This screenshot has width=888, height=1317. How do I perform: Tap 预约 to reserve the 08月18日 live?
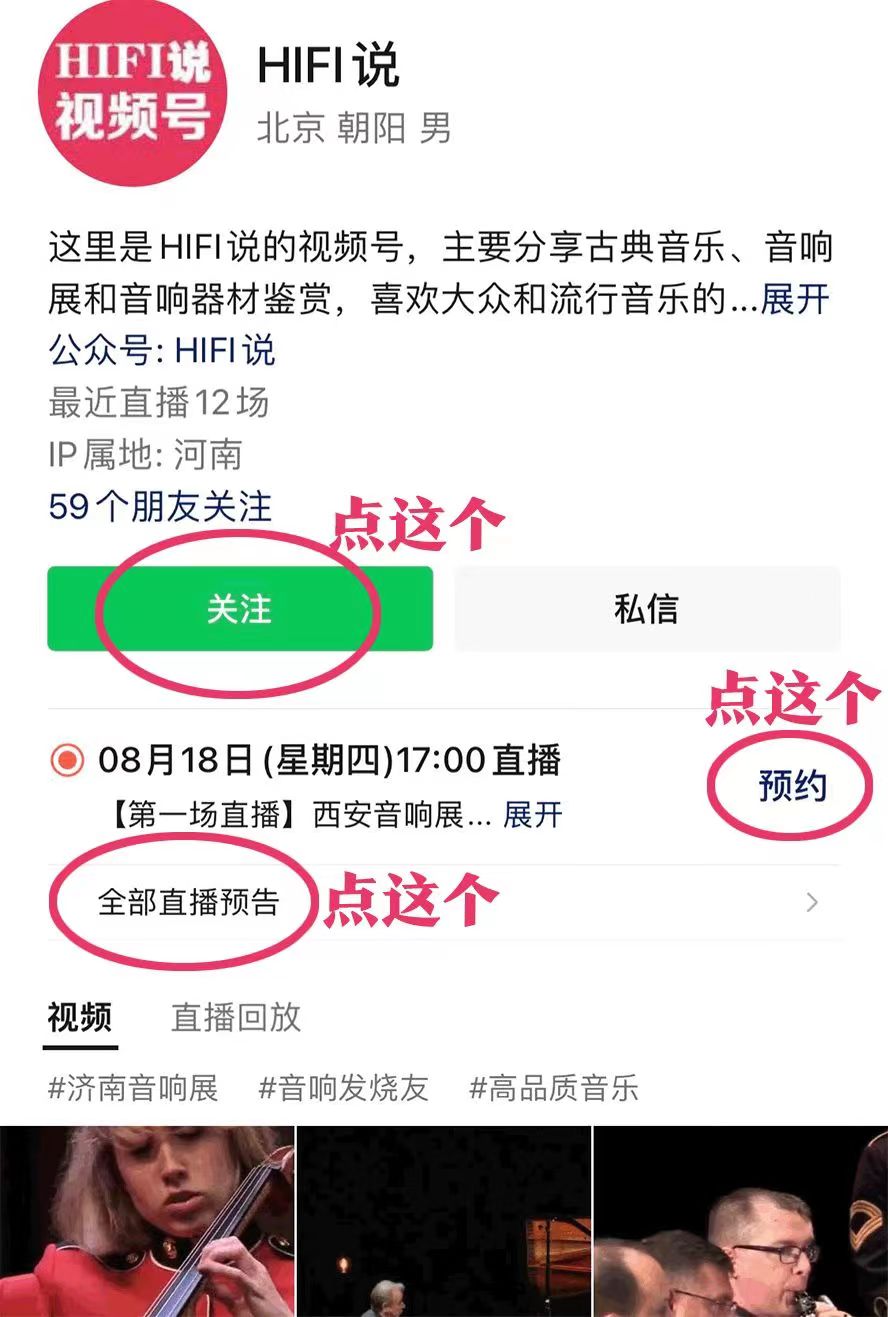[x=792, y=786]
